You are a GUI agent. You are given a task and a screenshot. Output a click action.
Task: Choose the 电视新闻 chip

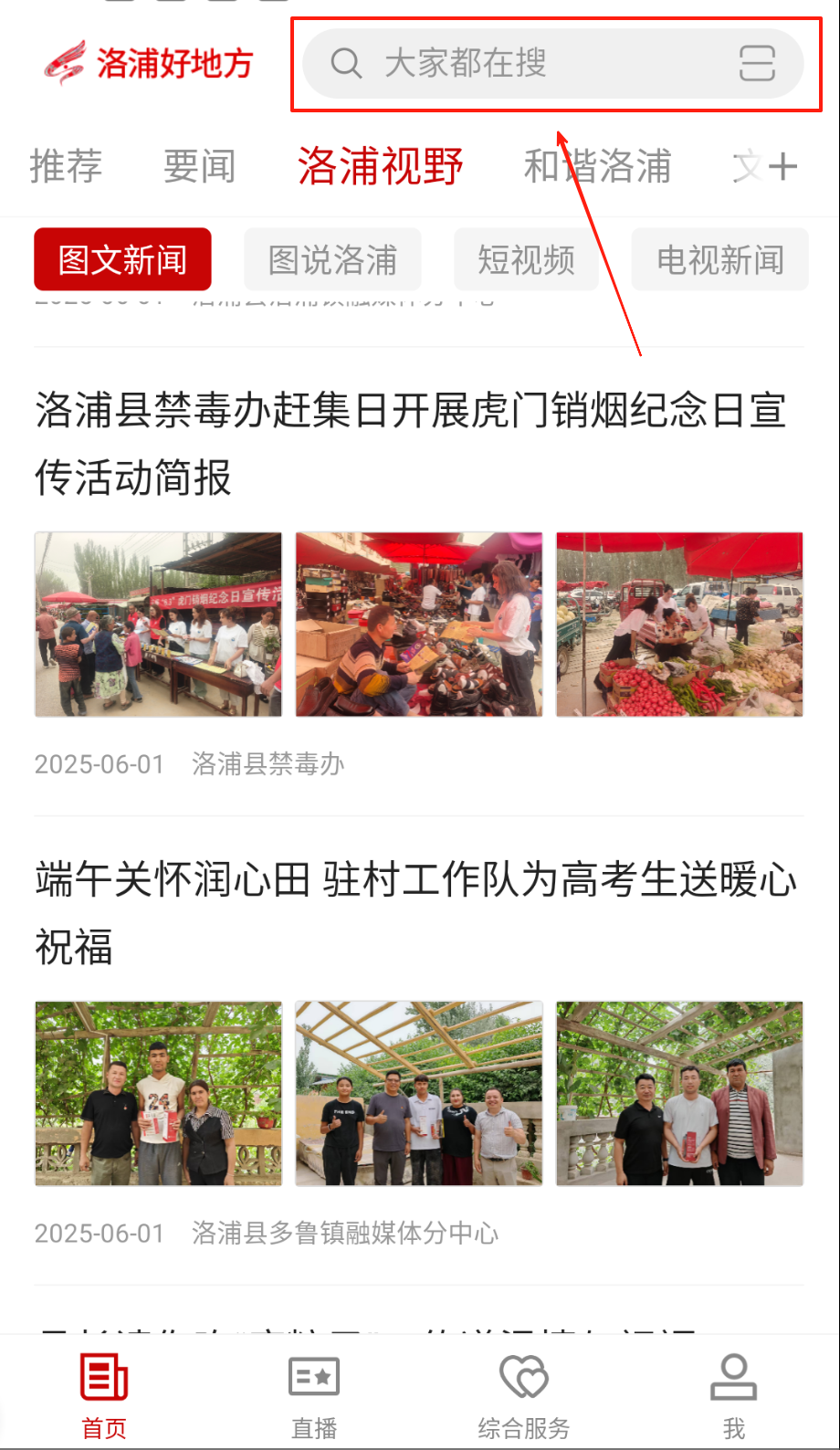click(x=719, y=260)
